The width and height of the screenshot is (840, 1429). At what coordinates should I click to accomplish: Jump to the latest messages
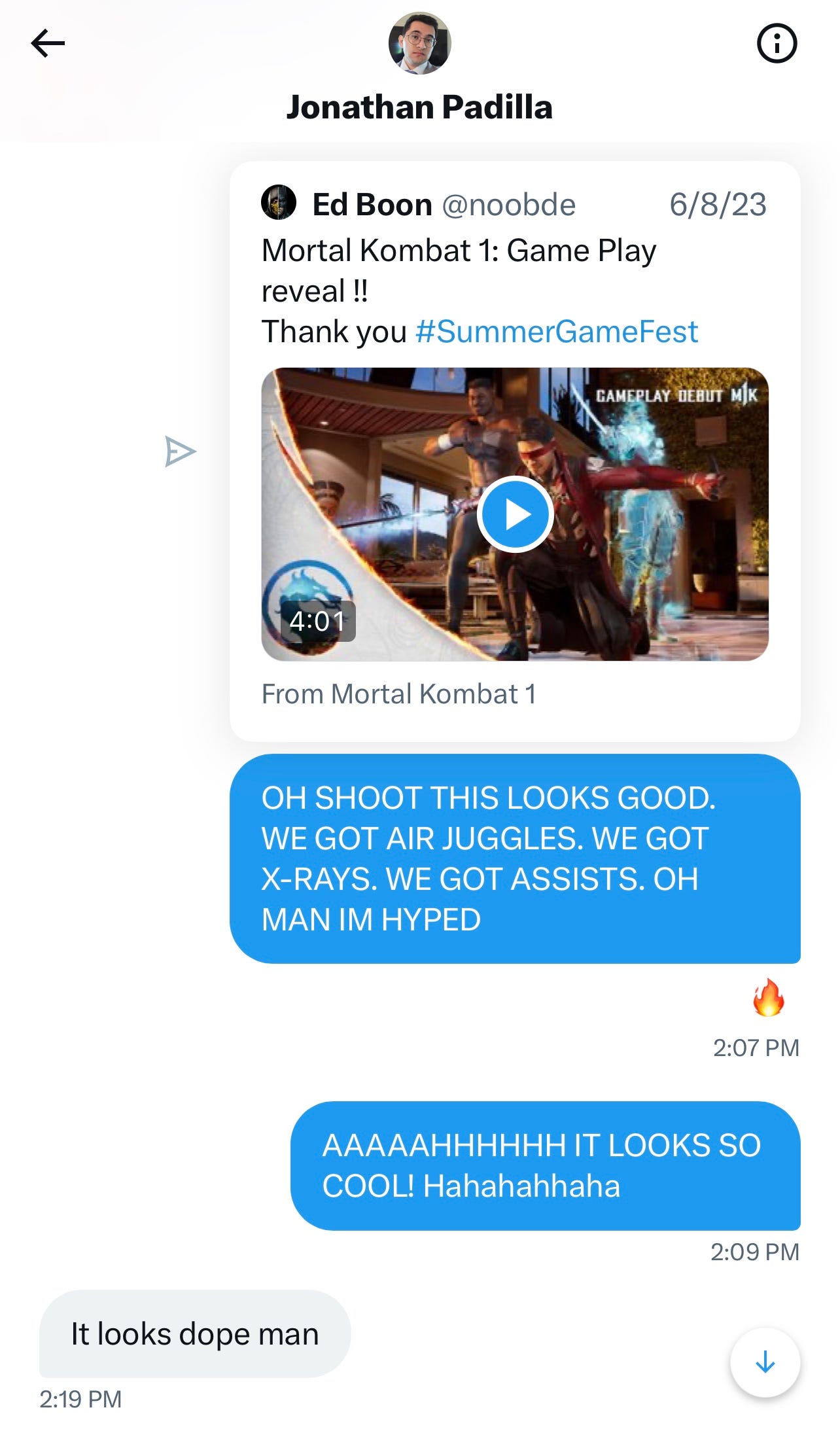click(765, 1363)
